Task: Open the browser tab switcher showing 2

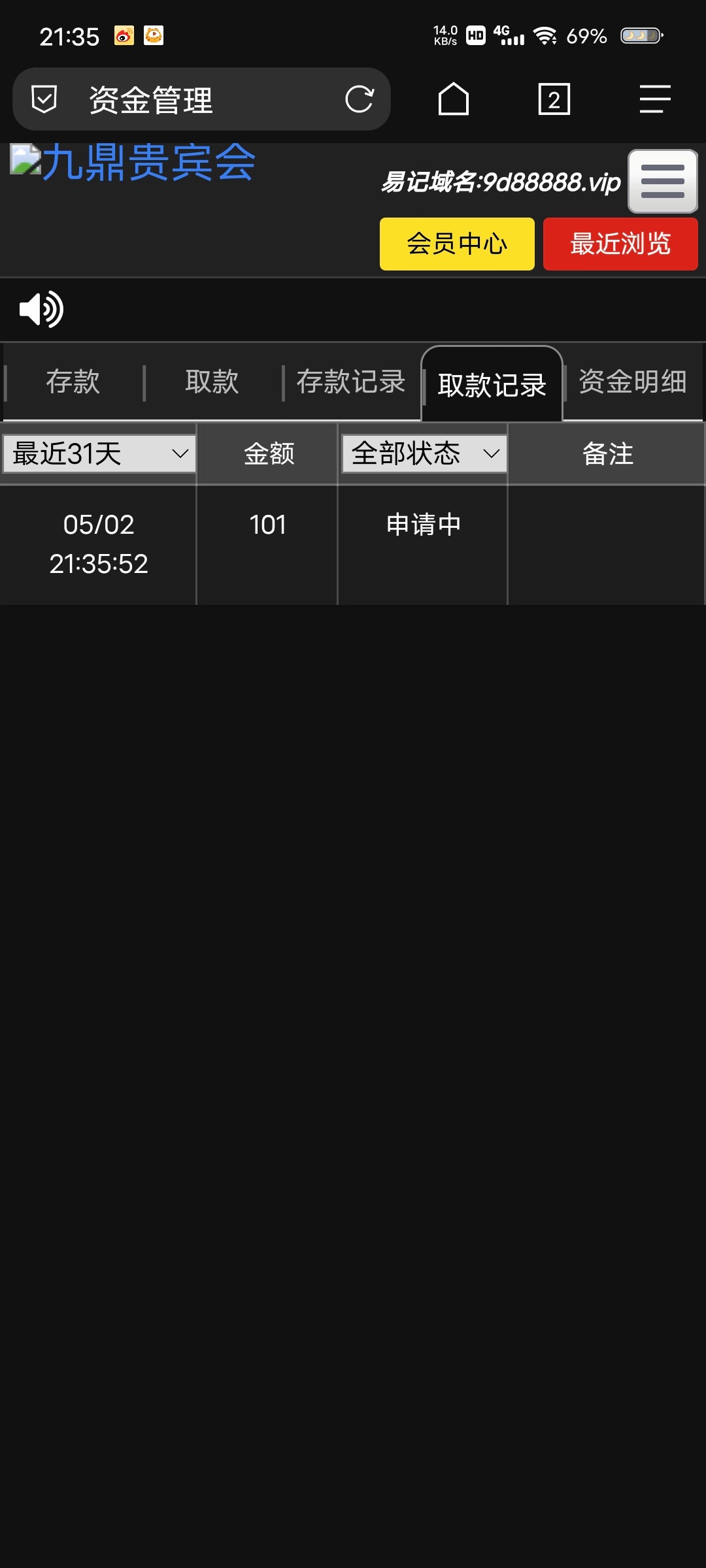Action: click(554, 99)
